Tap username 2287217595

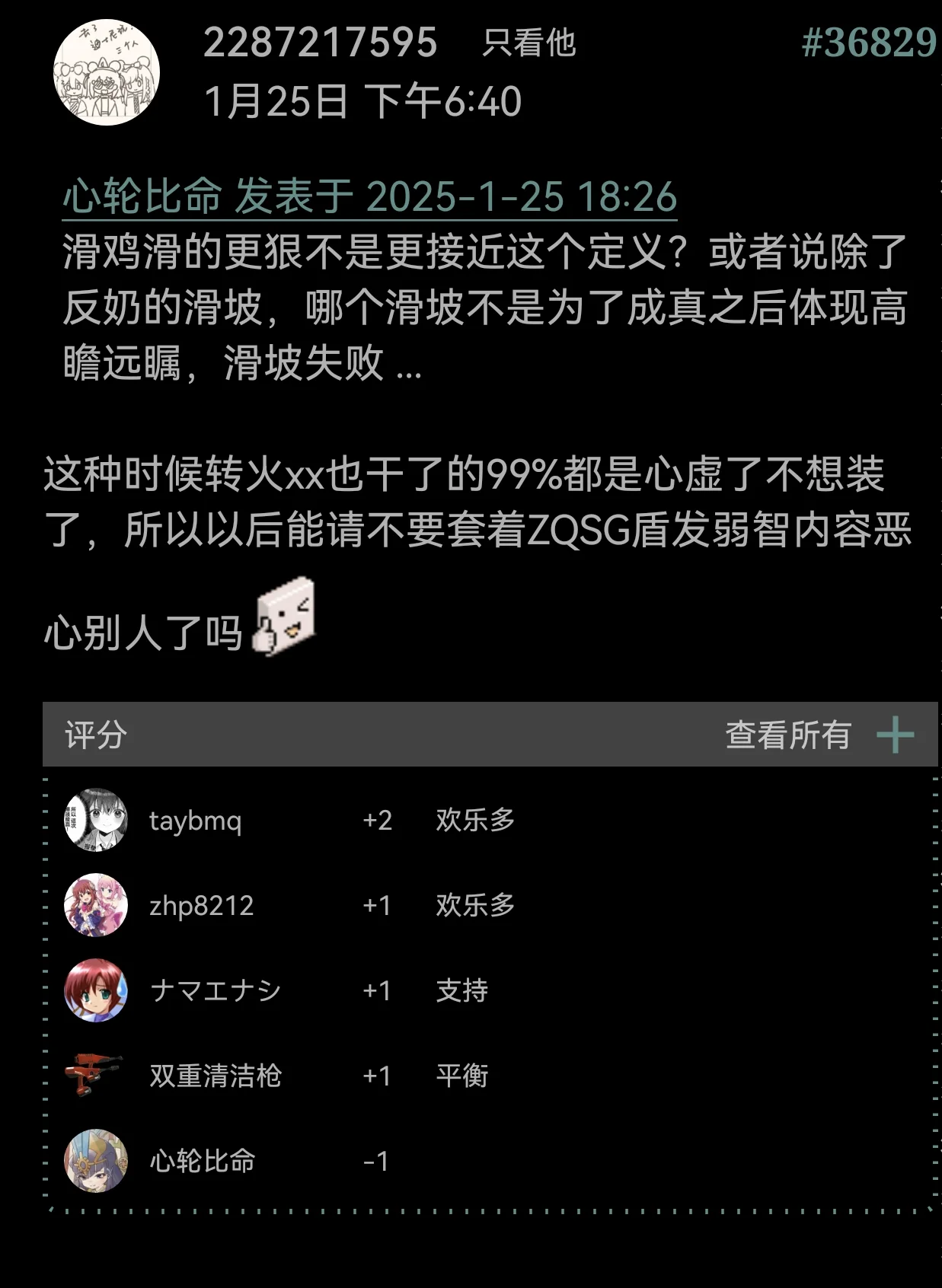[320, 43]
